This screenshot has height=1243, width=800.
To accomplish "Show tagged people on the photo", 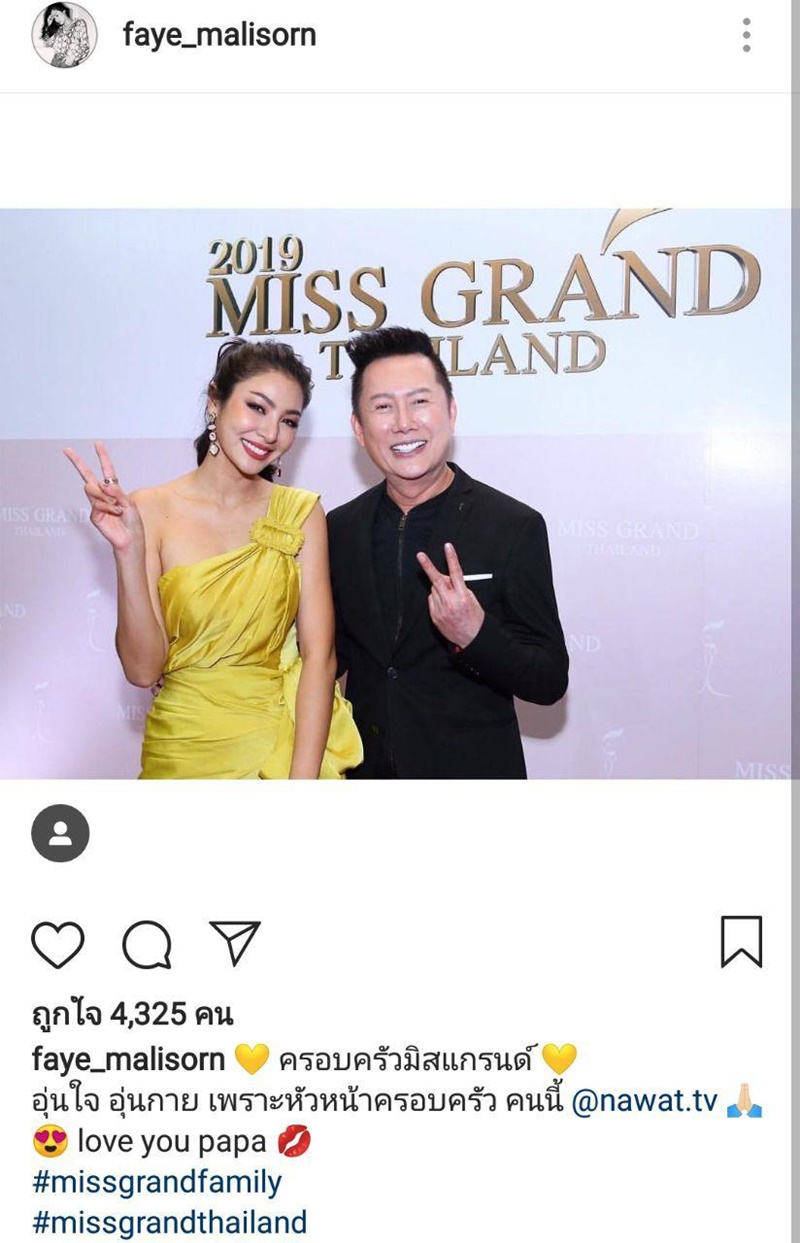I will 60,833.
